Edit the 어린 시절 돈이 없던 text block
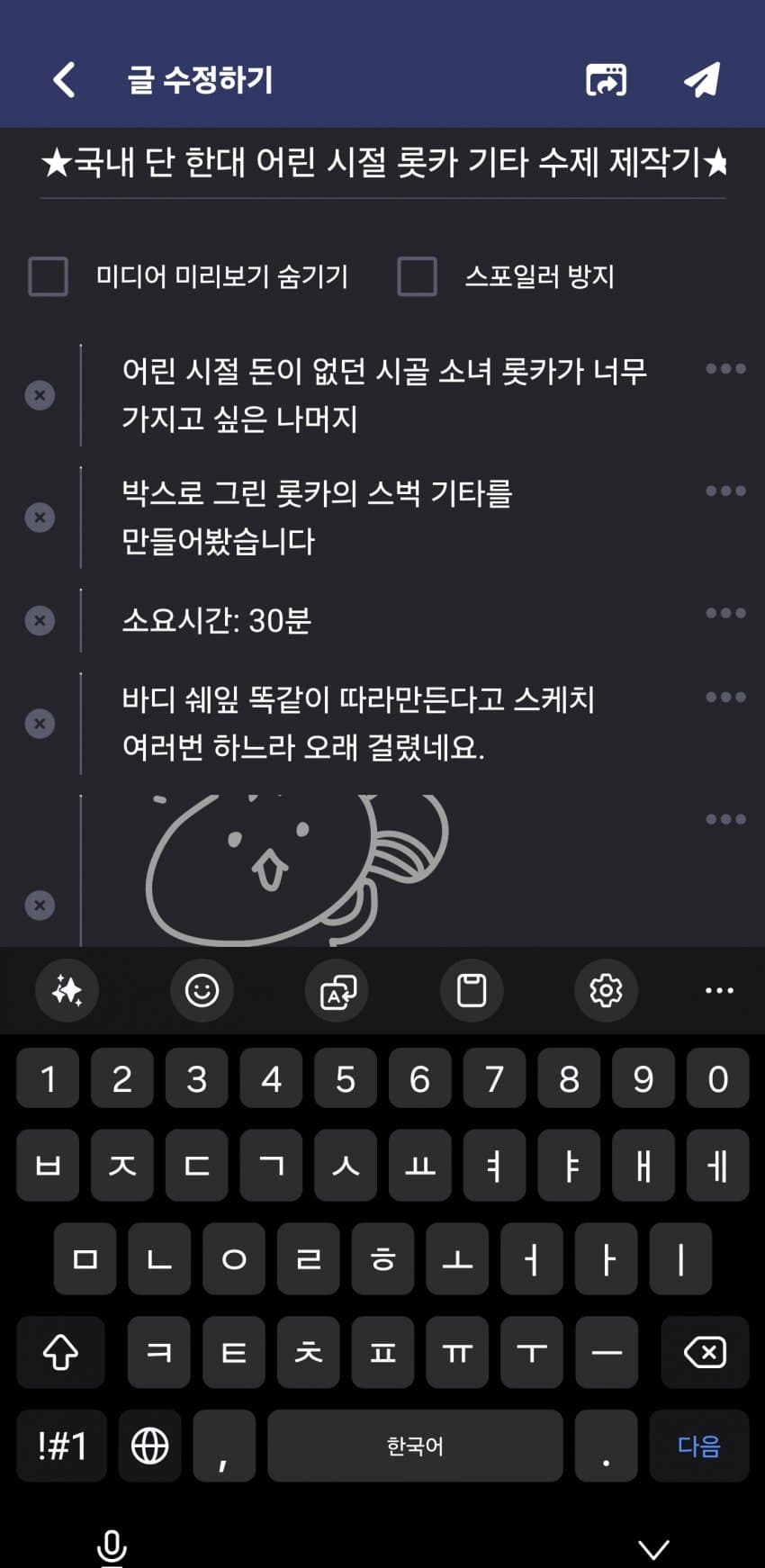Screen dimensions: 765x1568 point(382,395)
